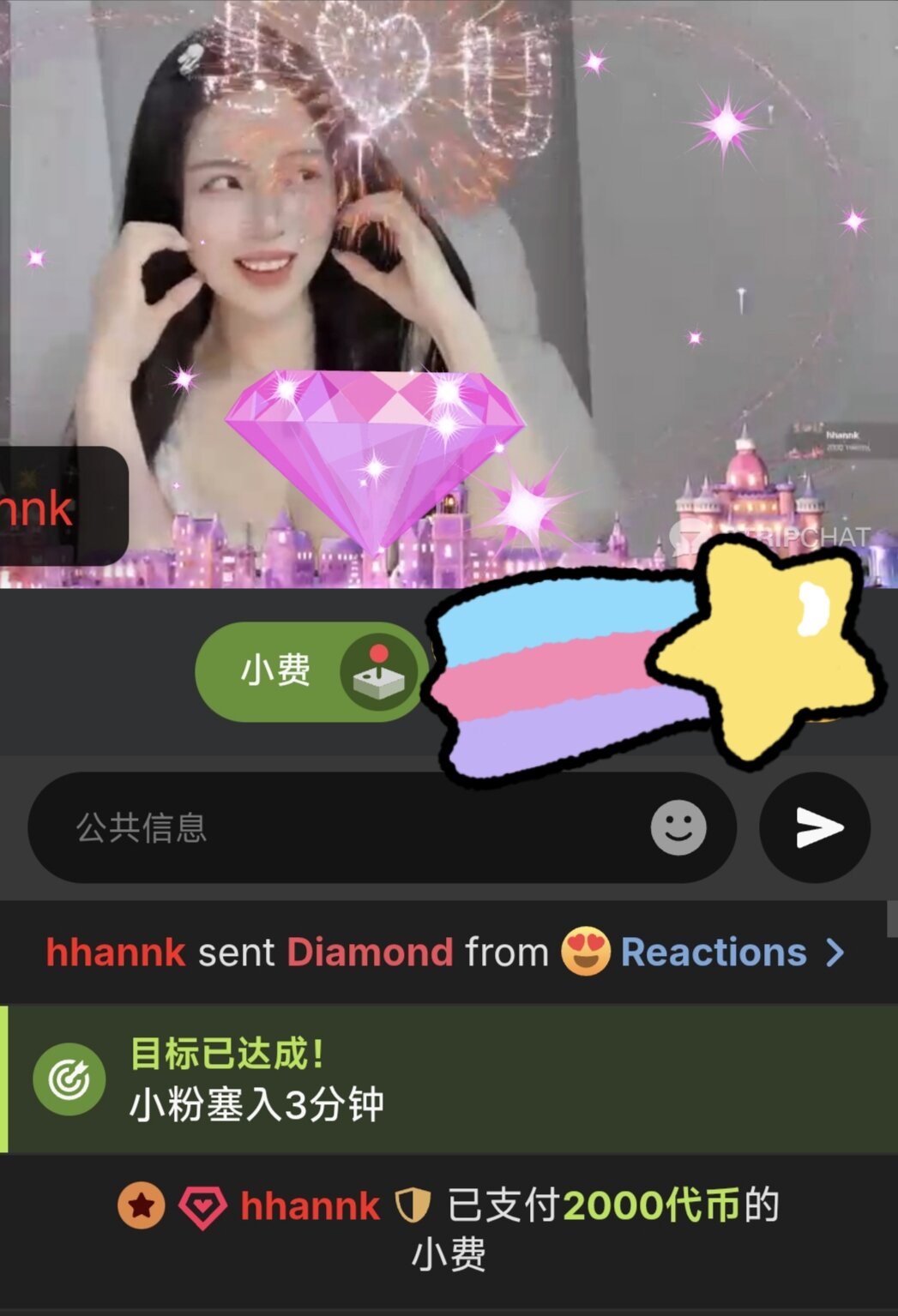The image size is (898, 1316).
Task: Send the public message
Action: [x=816, y=828]
